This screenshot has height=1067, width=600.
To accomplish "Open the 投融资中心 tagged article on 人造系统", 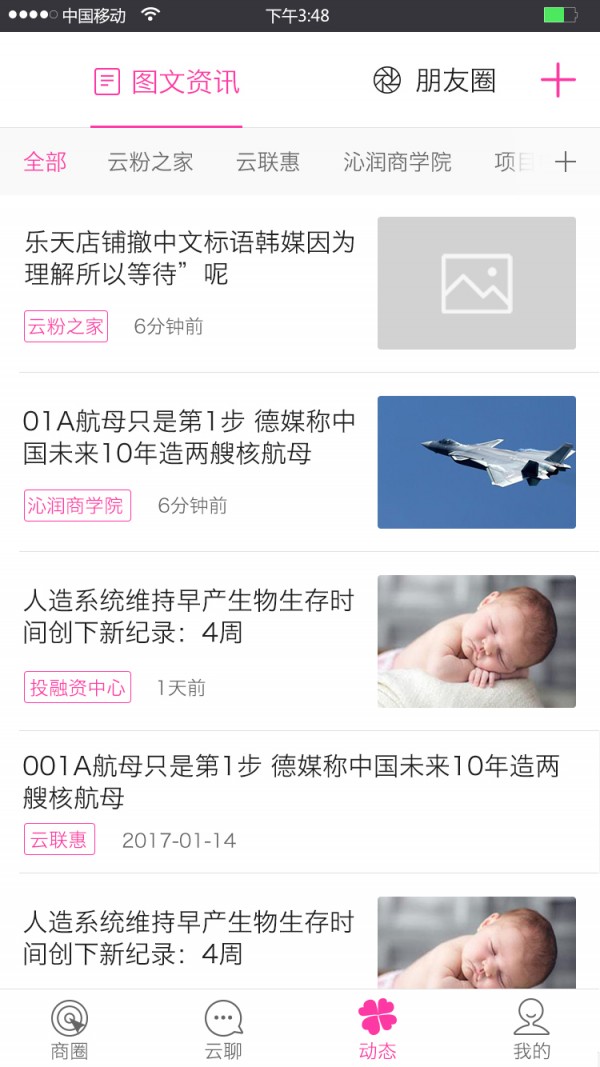I will click(190, 617).
